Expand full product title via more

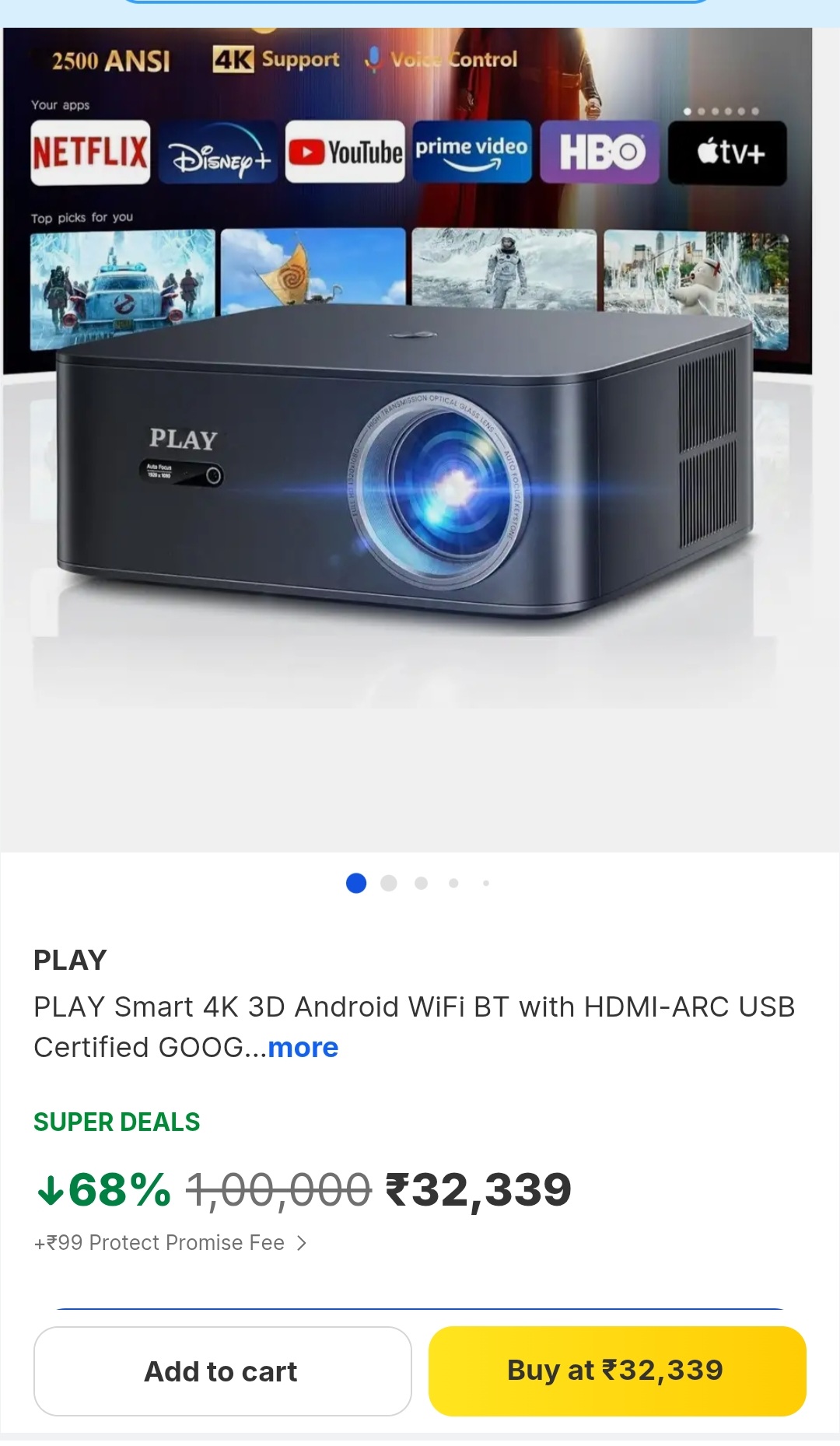[303, 1048]
